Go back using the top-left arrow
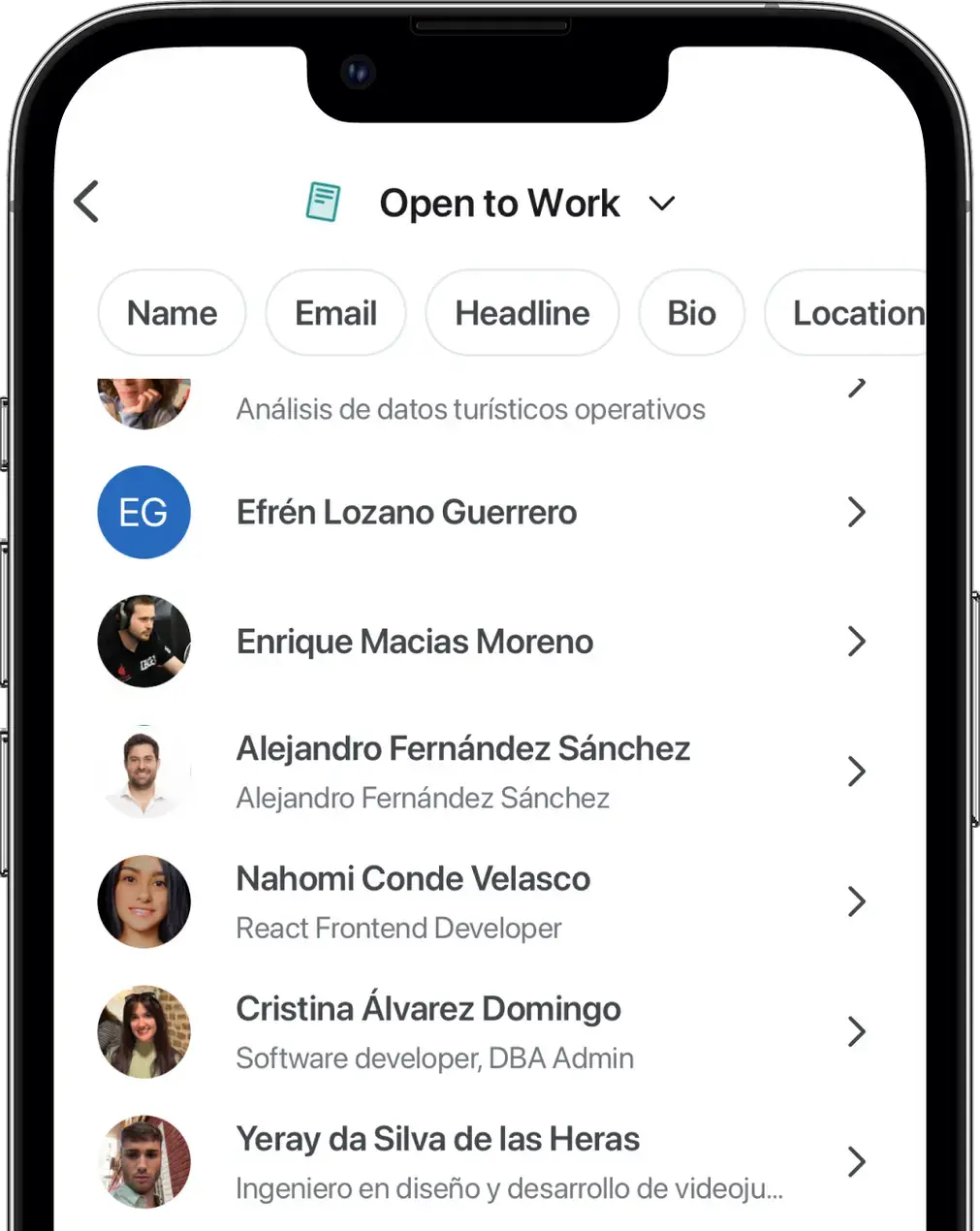Image resolution: width=980 pixels, height=1231 pixels. tap(87, 203)
